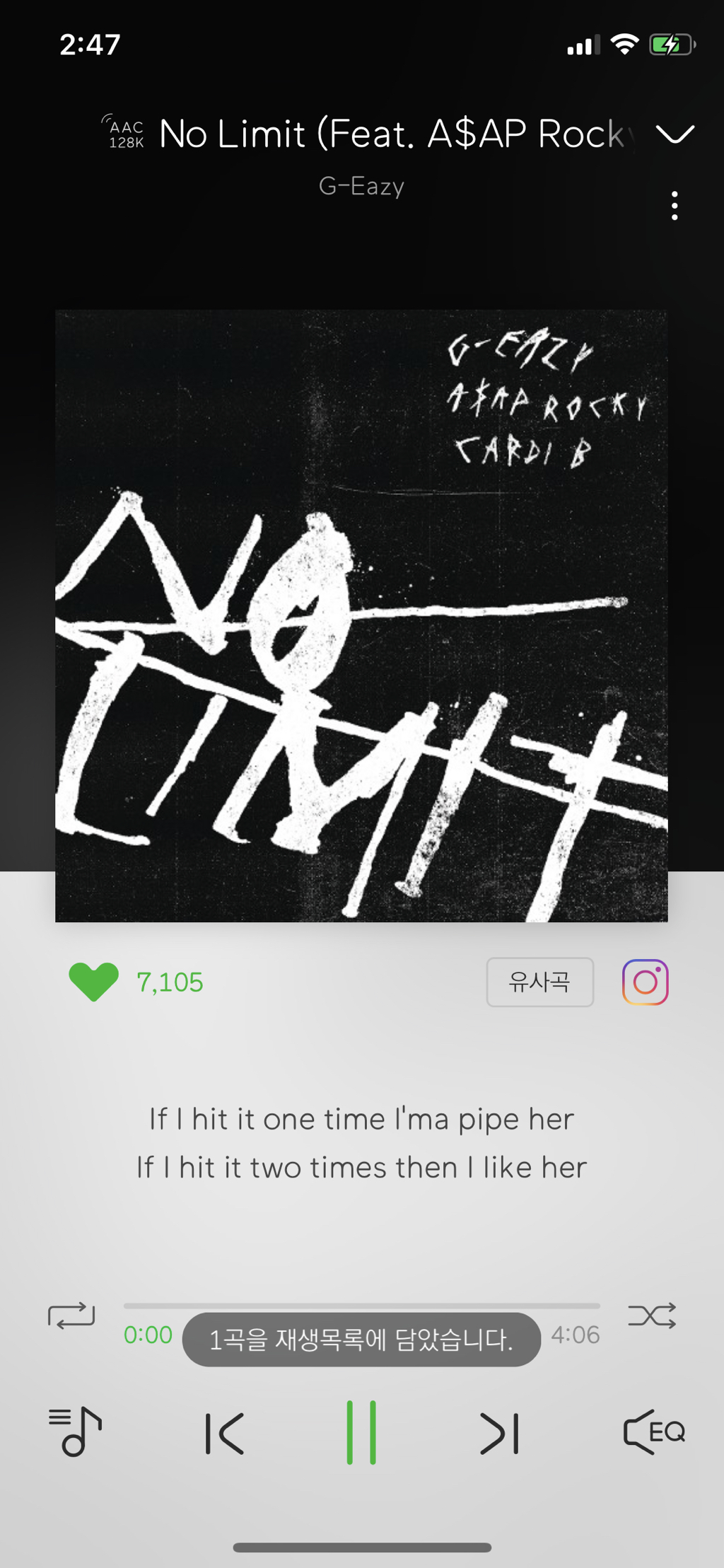Screen dimensions: 724x1568
Task: Tap the playback progress bar
Action: coord(361,1306)
